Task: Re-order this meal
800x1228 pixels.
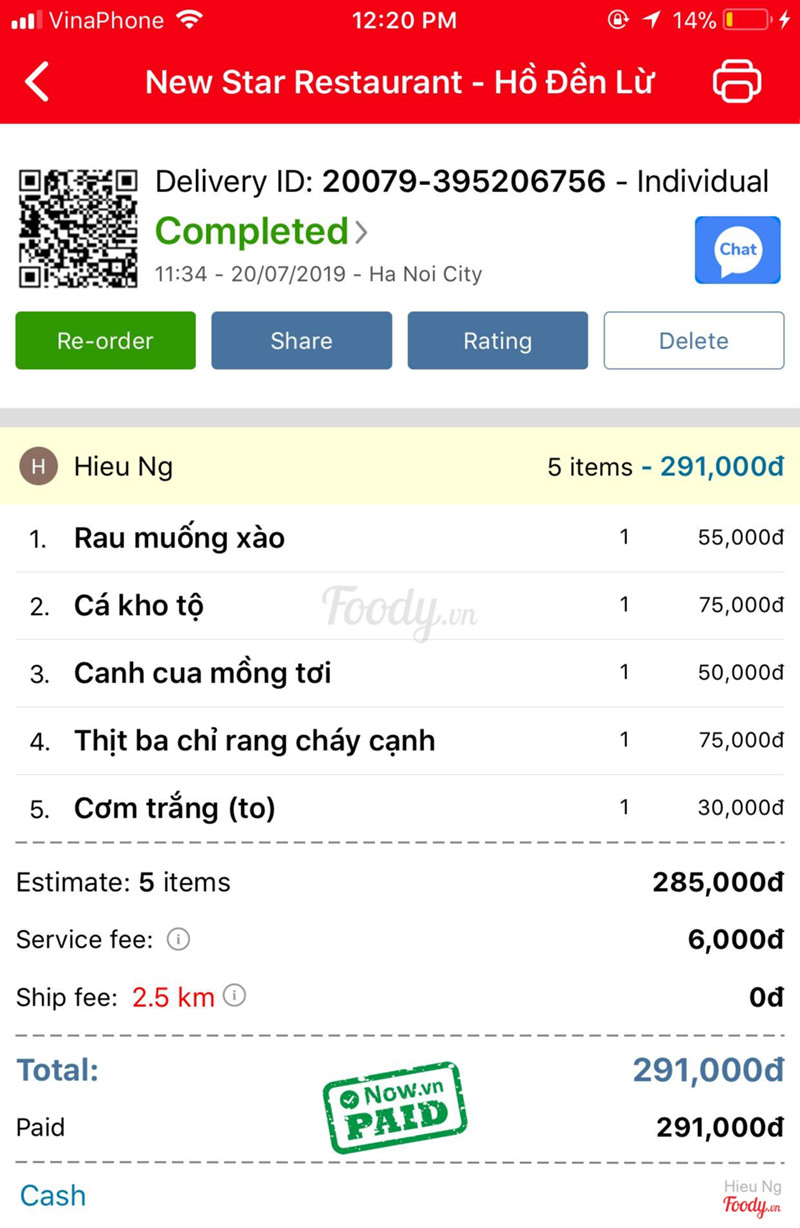Action: (105, 341)
